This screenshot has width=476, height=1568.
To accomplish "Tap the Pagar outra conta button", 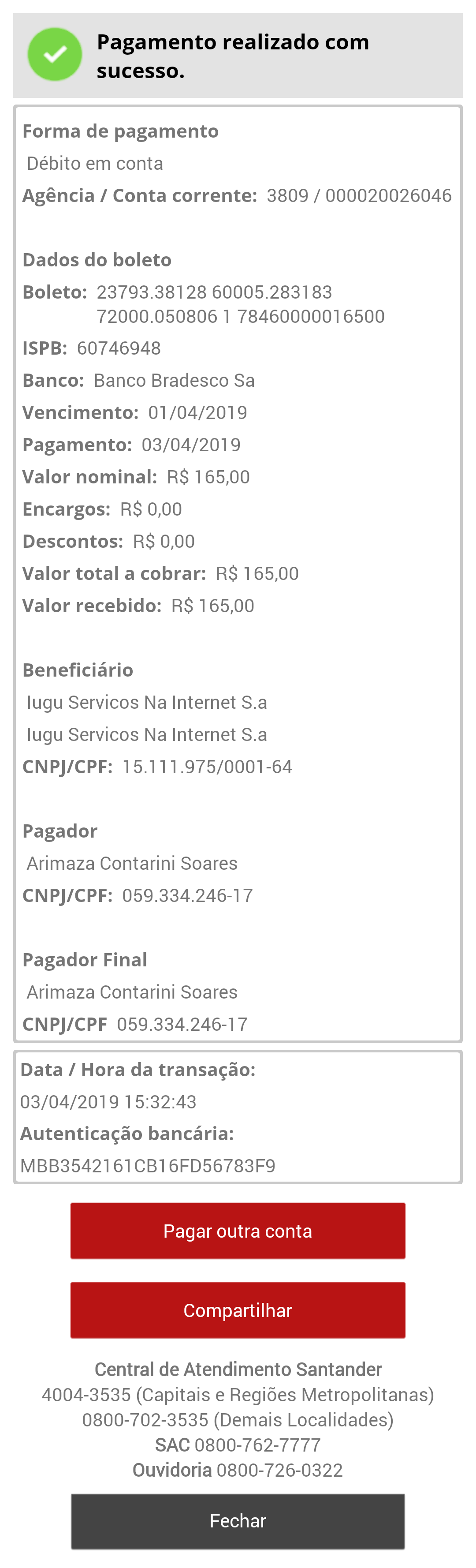I will (x=238, y=1230).
